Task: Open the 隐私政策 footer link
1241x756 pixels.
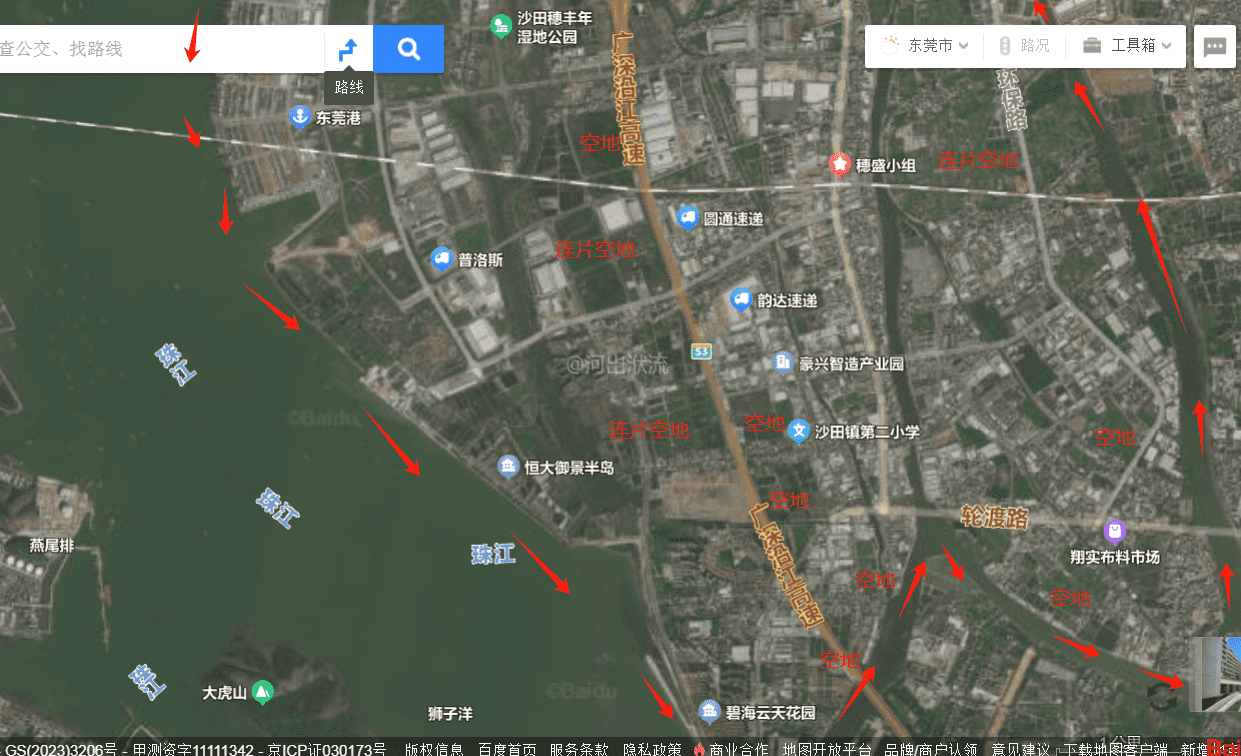Action: [652, 748]
